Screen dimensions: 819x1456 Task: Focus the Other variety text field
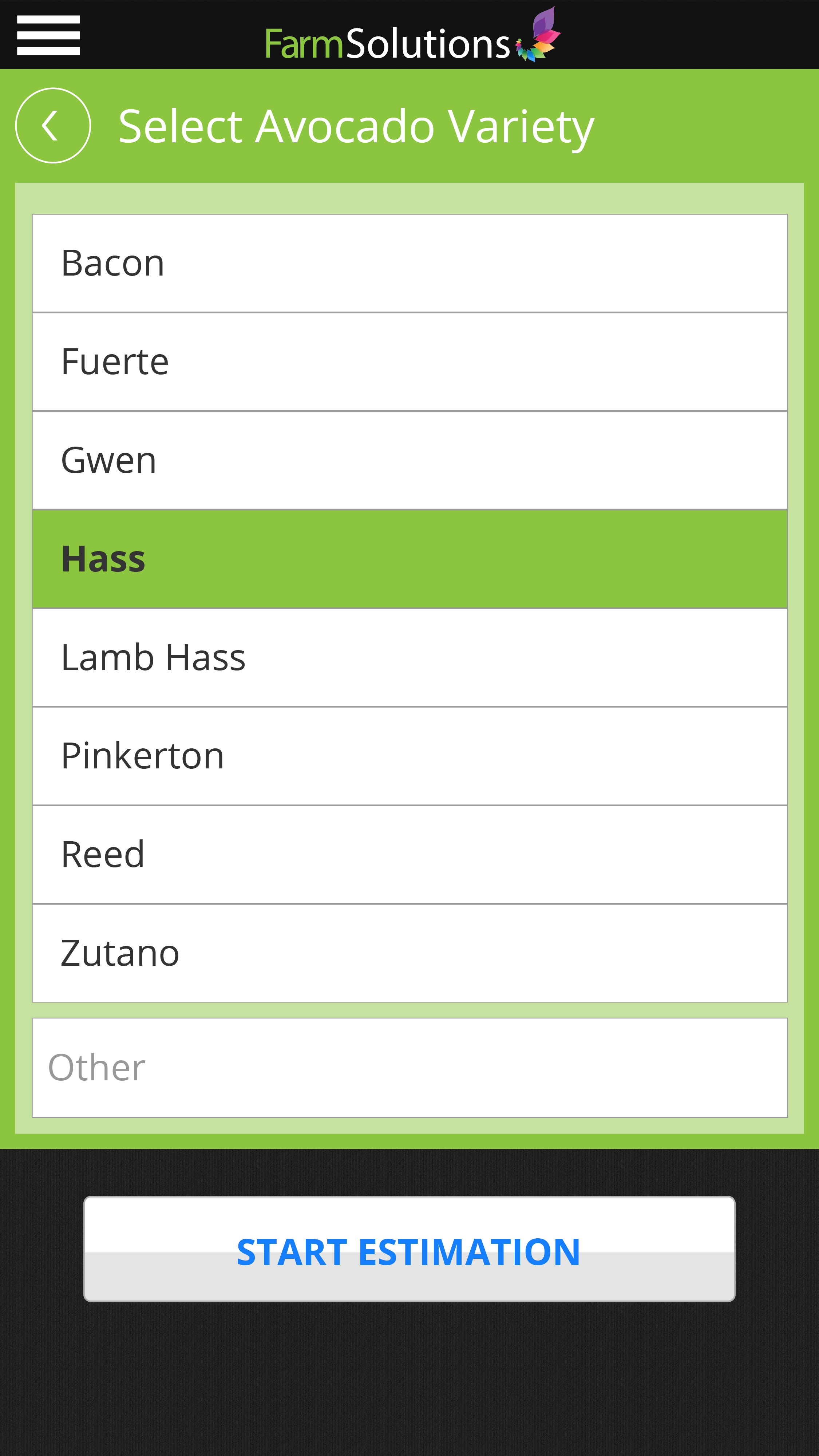click(409, 1067)
